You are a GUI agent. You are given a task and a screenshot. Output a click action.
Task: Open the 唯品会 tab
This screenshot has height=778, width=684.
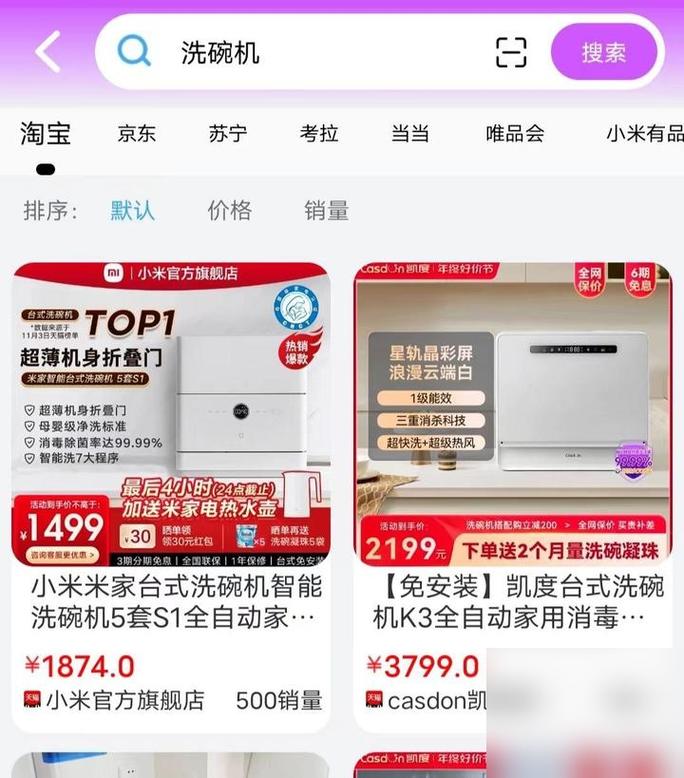pyautogui.click(x=515, y=134)
